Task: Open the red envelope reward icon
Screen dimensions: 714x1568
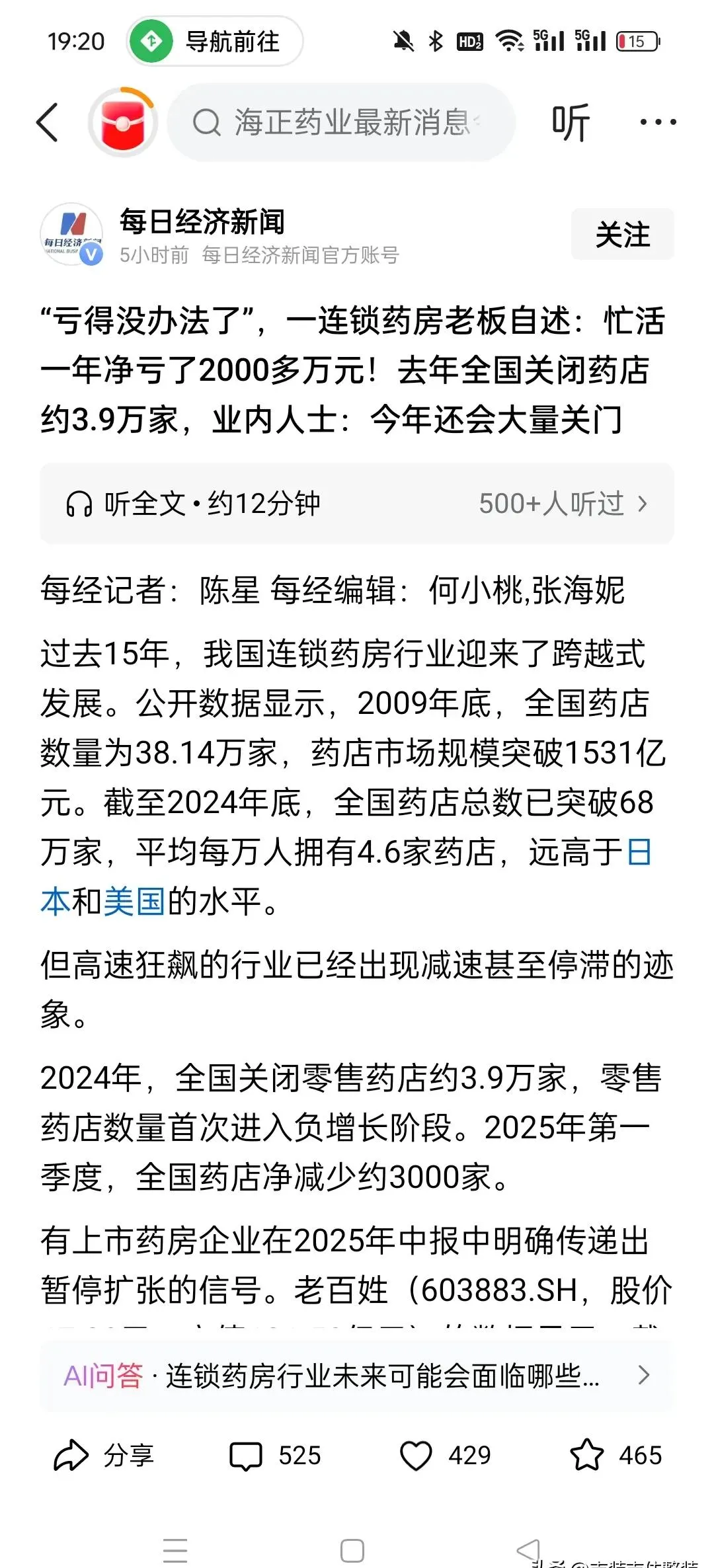Action: (123, 123)
